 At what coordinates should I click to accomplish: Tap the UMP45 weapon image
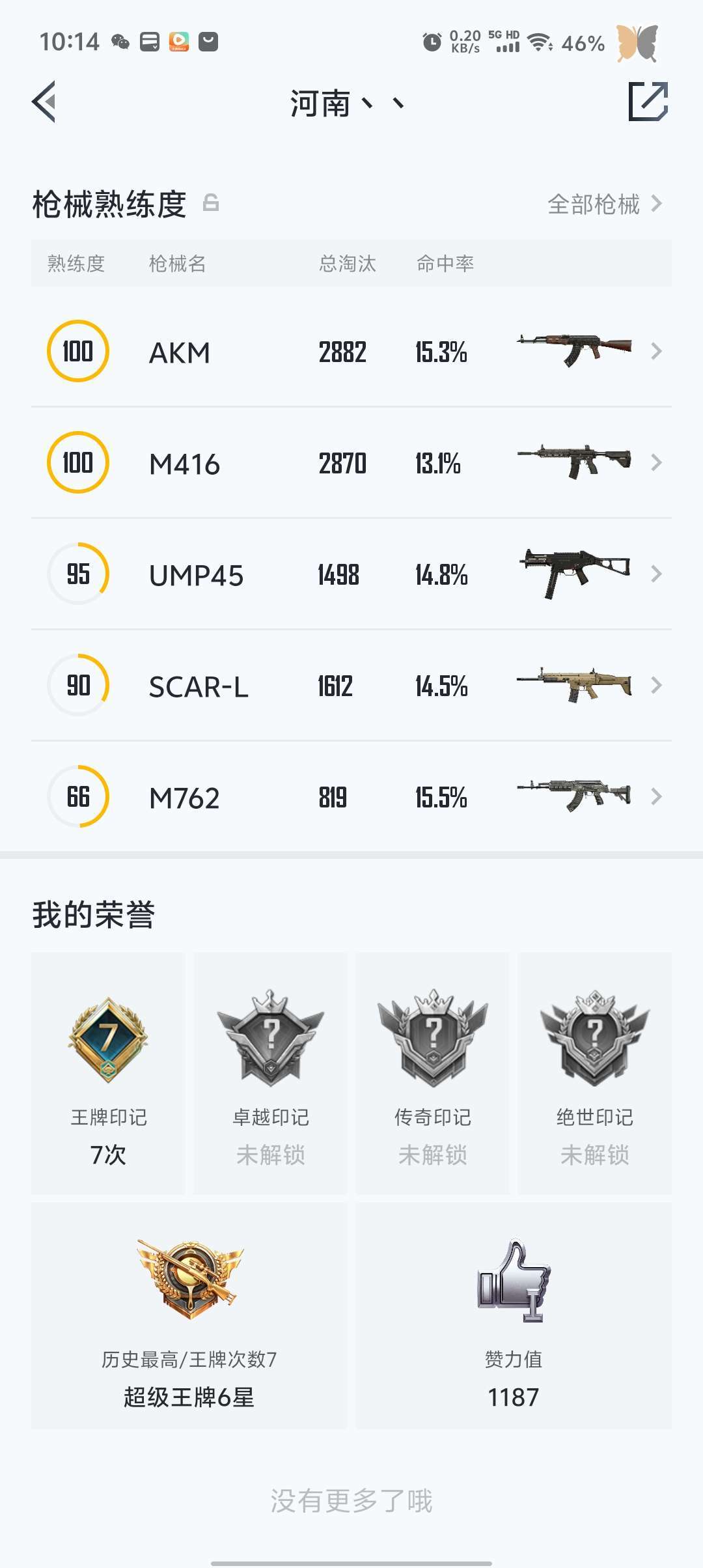573,574
